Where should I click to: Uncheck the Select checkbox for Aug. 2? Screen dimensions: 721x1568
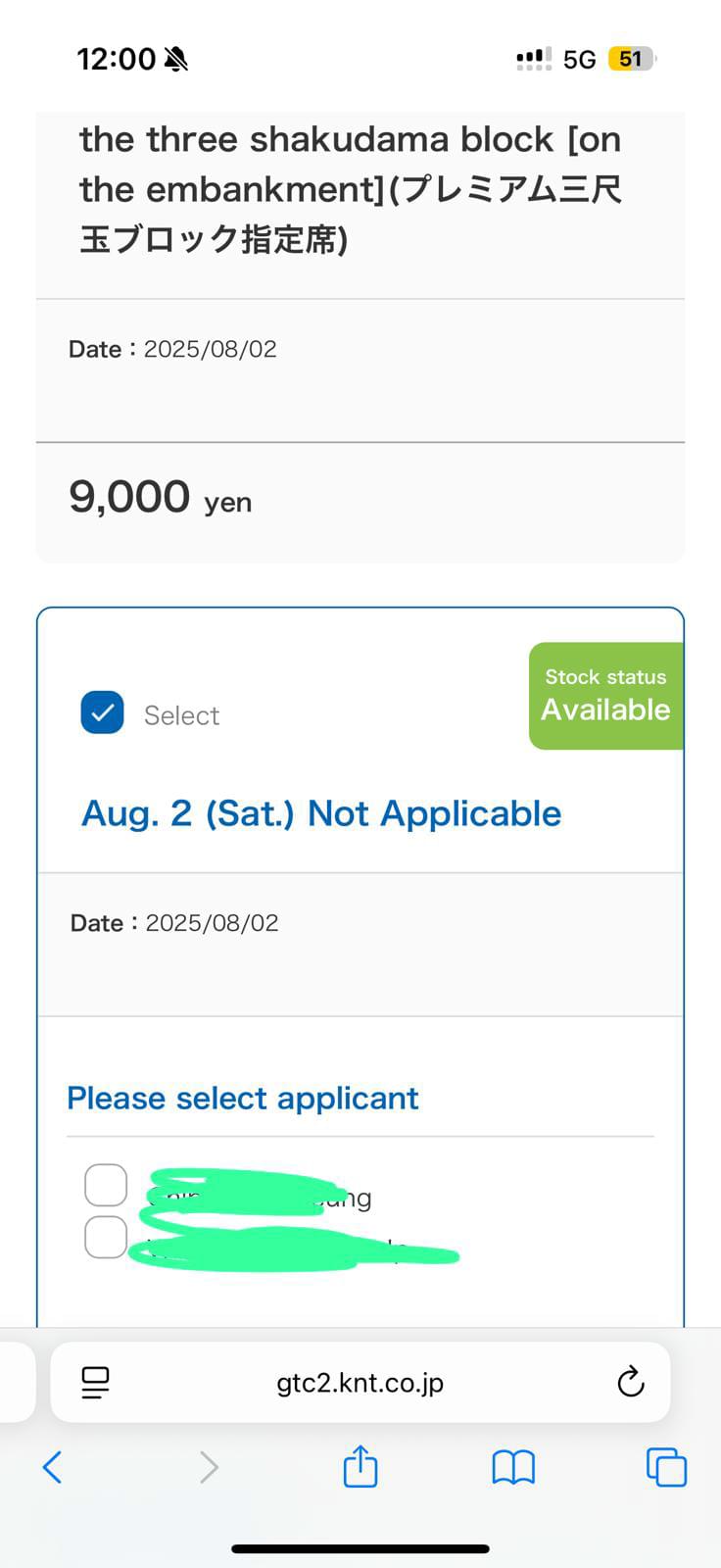[102, 712]
